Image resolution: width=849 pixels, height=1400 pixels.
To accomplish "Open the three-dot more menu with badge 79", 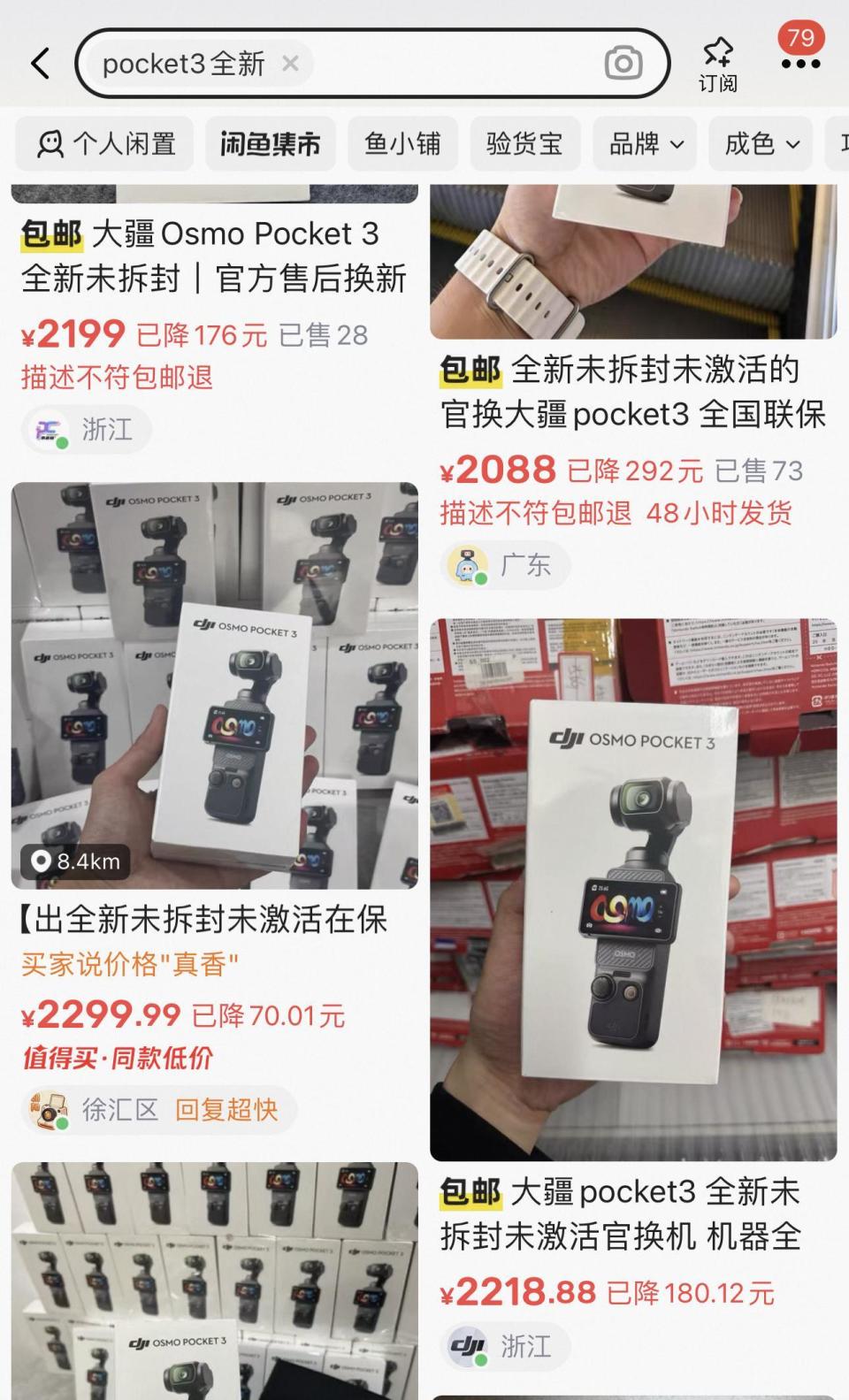I will pyautogui.click(x=801, y=63).
